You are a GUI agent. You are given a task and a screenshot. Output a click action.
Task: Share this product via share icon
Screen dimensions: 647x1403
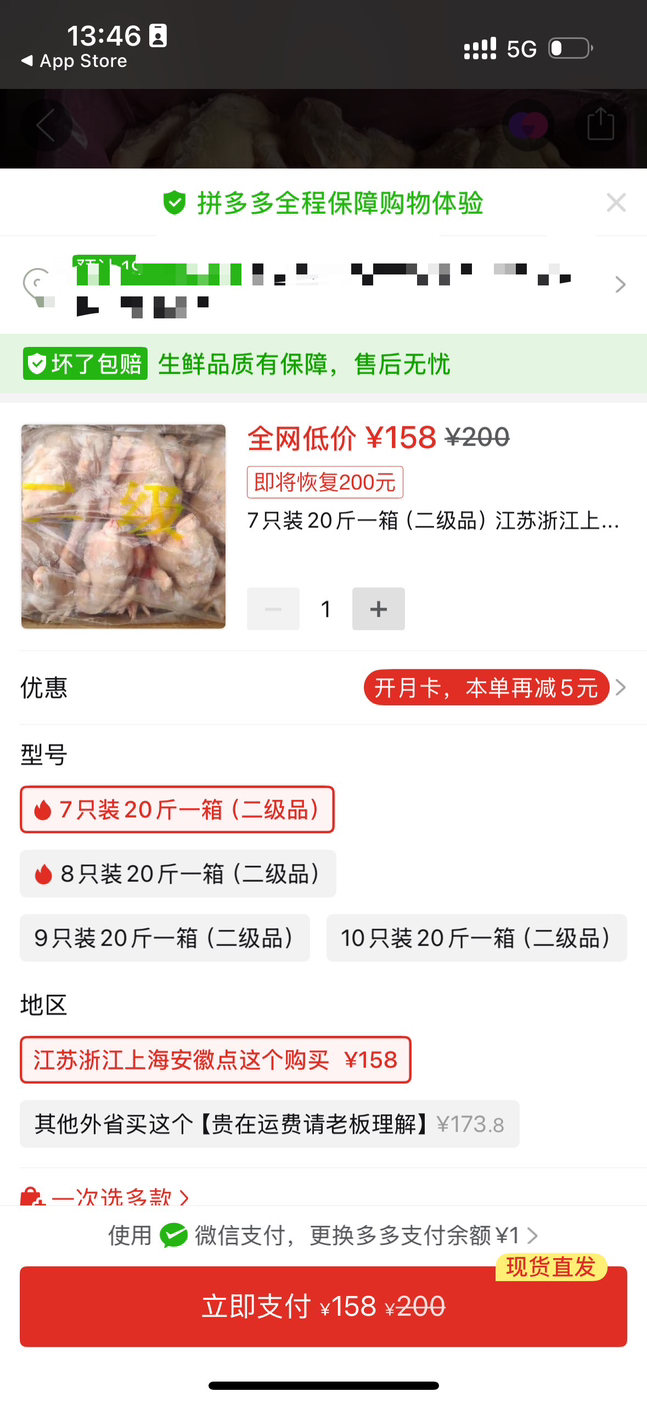point(600,125)
